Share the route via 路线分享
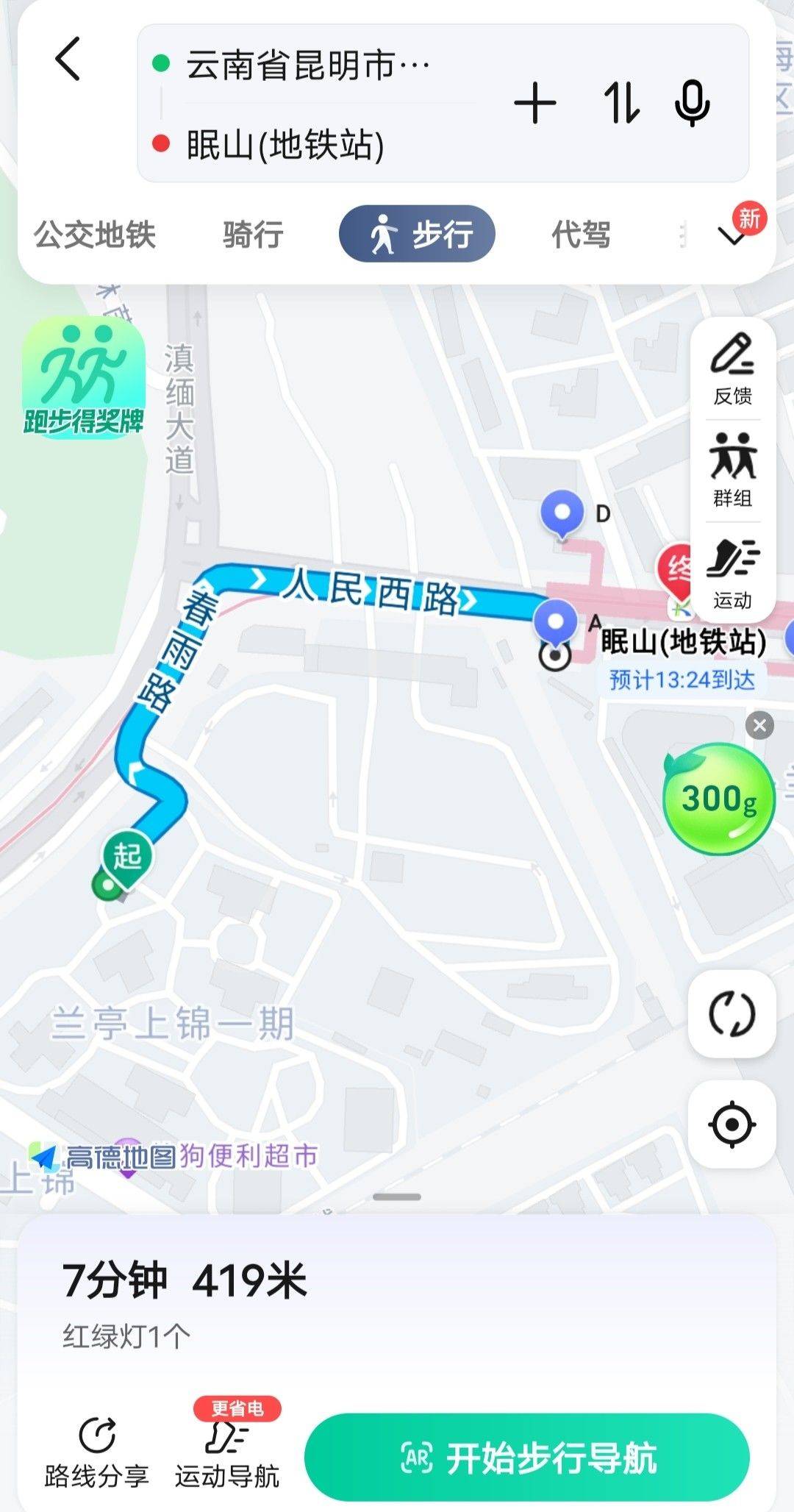This screenshot has width=794, height=1512. [97, 1452]
